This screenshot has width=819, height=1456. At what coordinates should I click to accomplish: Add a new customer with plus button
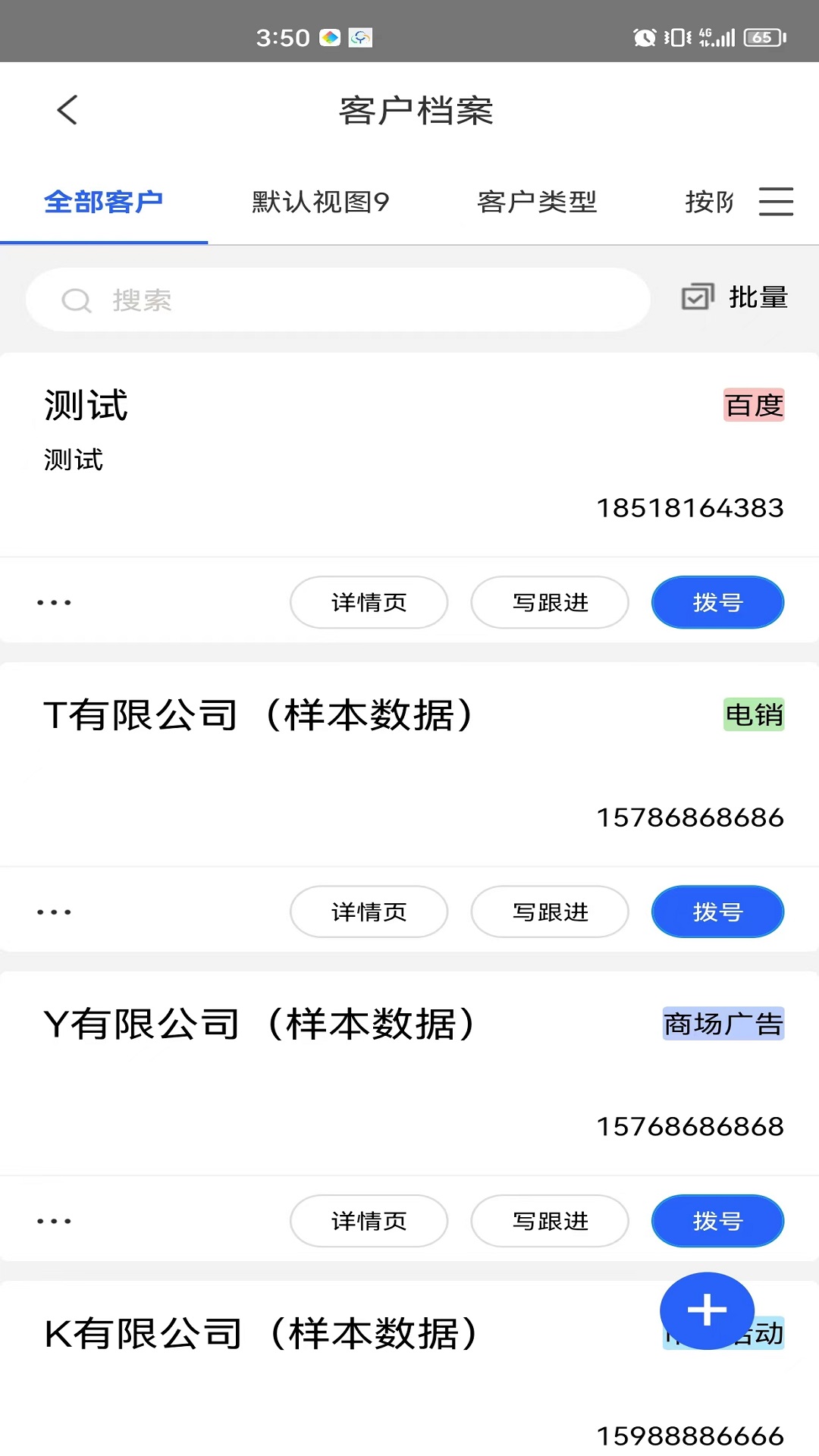pos(707,1310)
